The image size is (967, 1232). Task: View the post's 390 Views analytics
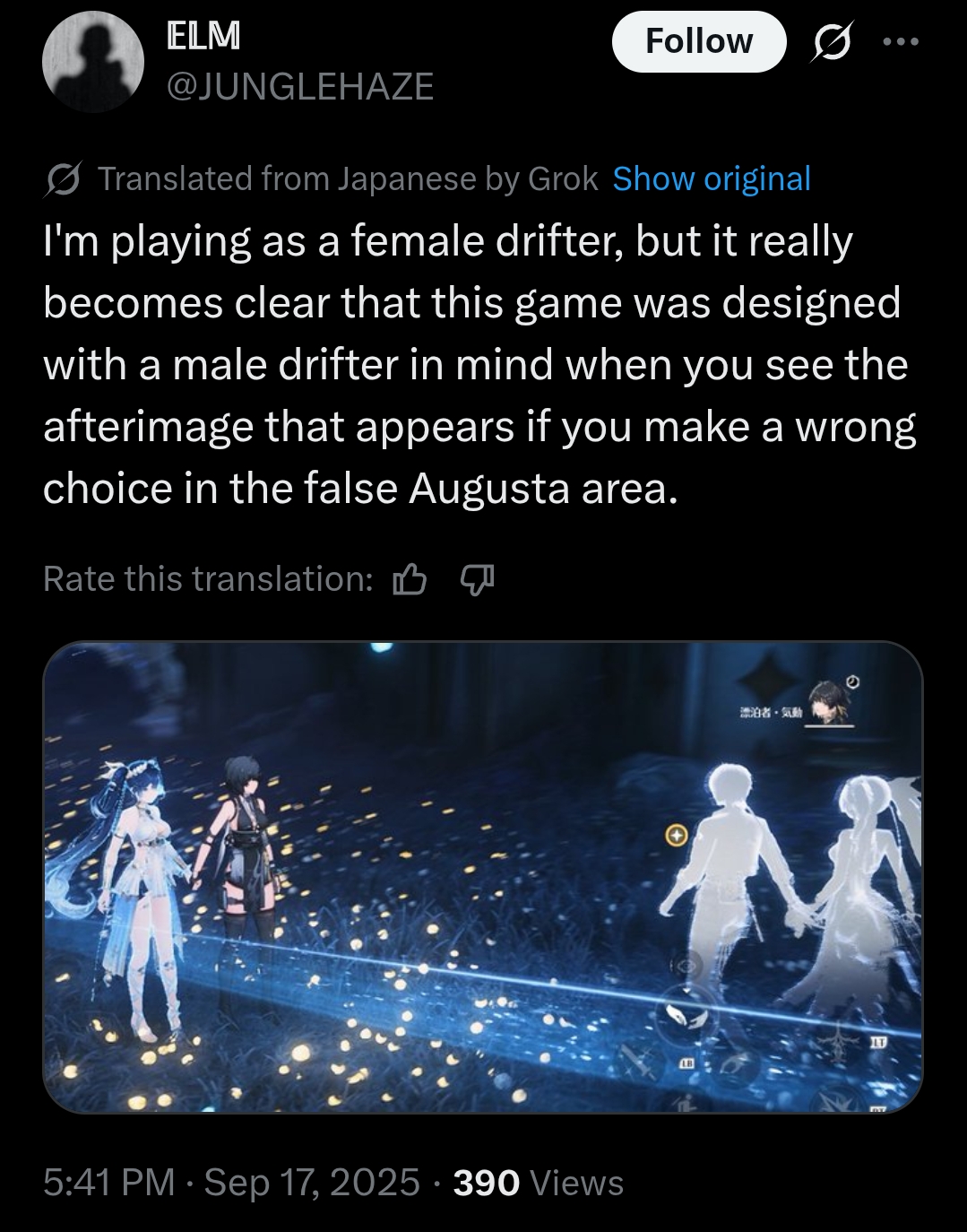(539, 1183)
